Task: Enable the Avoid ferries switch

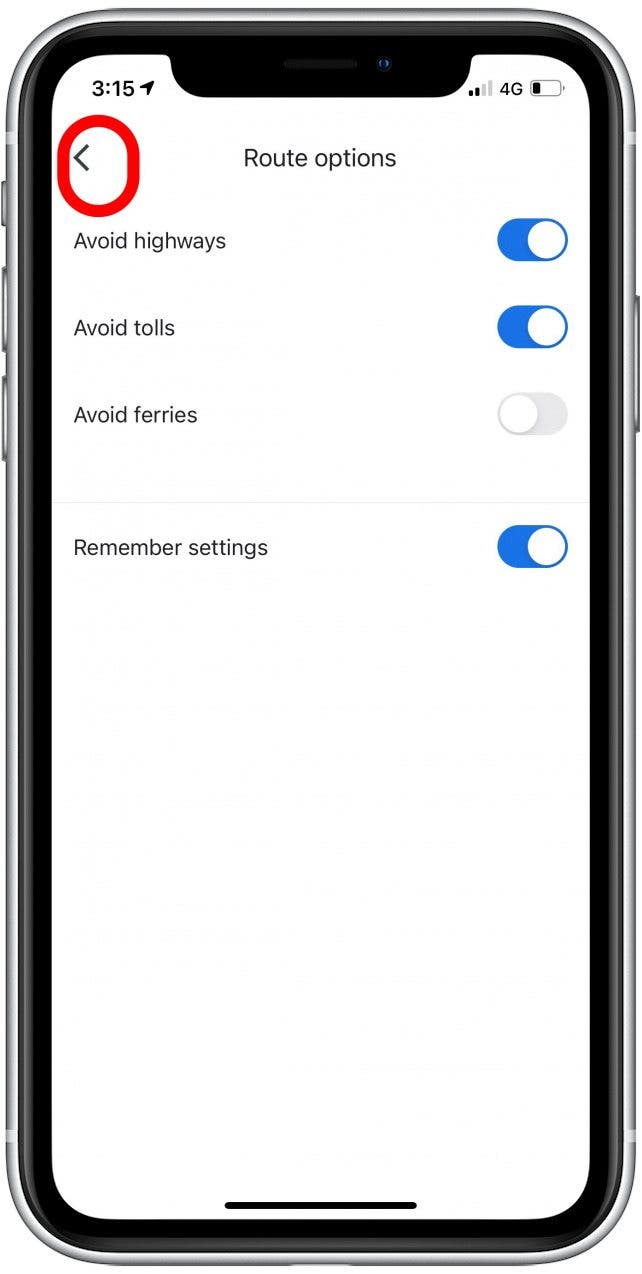Action: (x=532, y=414)
